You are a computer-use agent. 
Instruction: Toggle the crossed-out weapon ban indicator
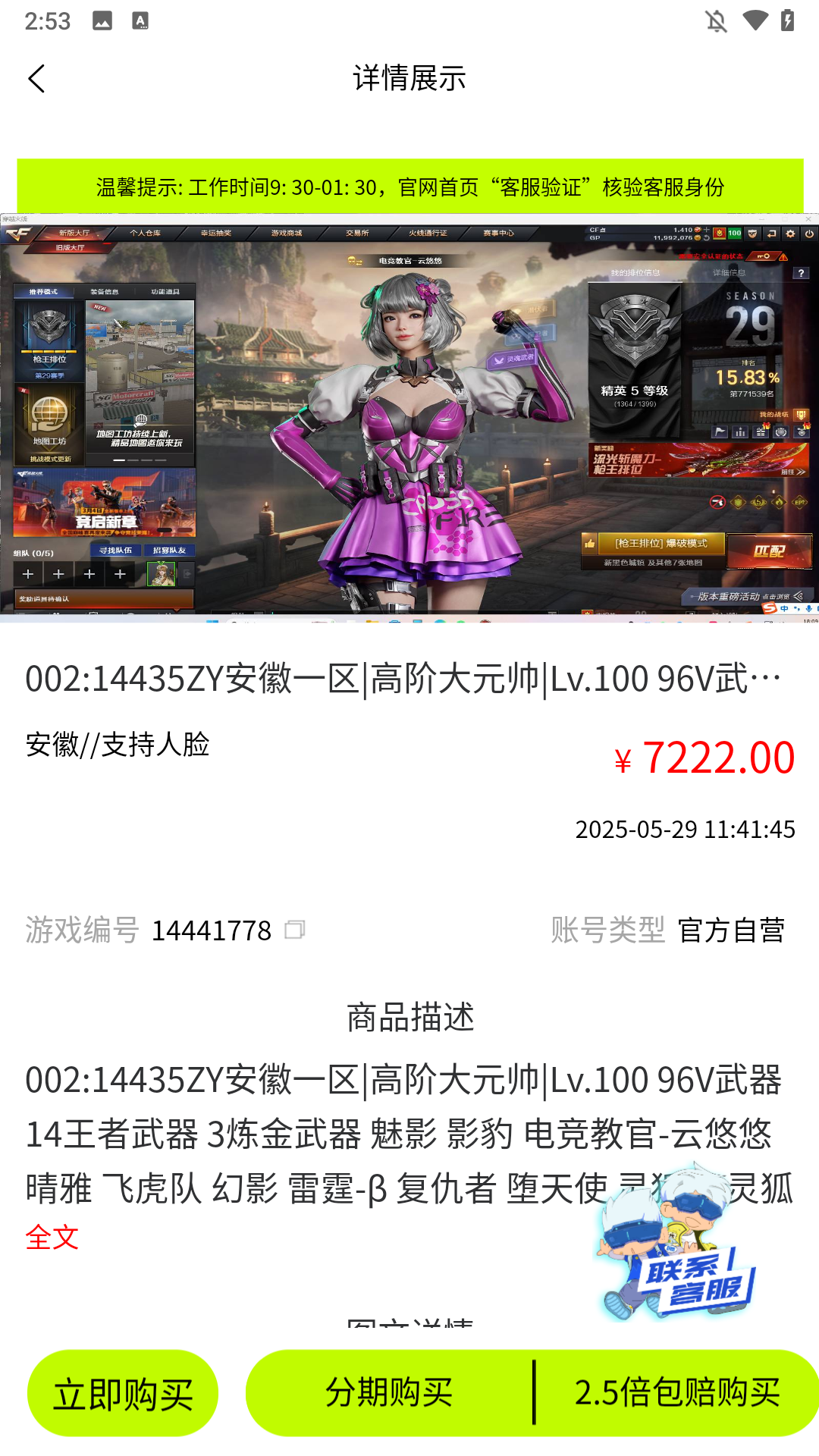[x=718, y=502]
